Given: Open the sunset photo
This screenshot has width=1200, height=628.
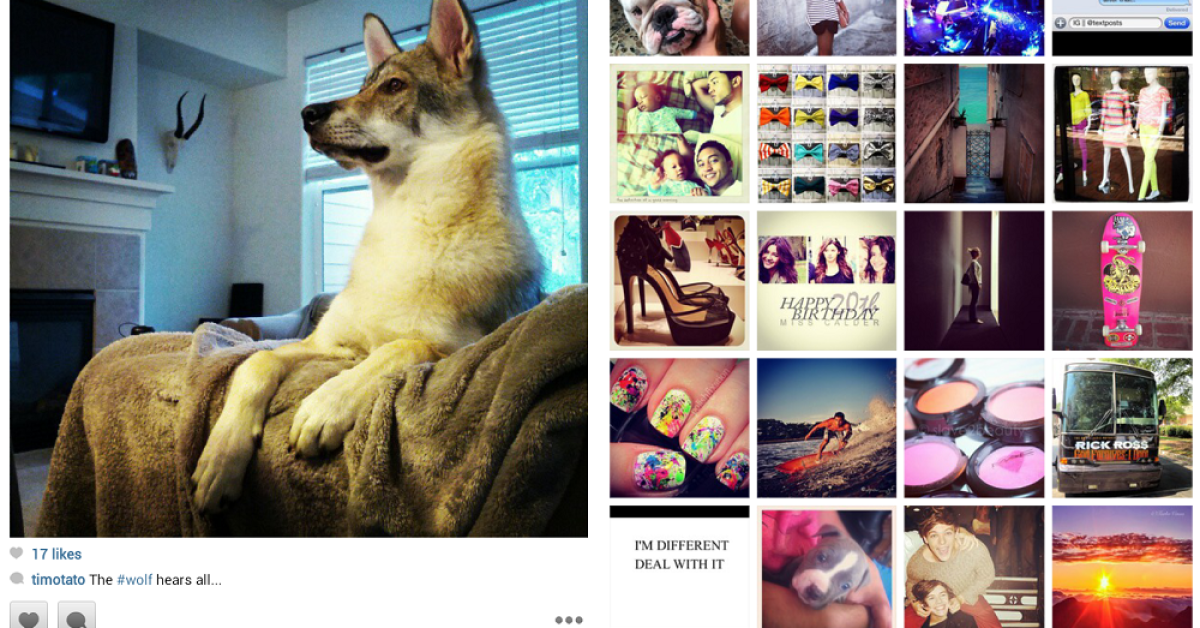Looking at the screenshot, I should [x=1122, y=567].
